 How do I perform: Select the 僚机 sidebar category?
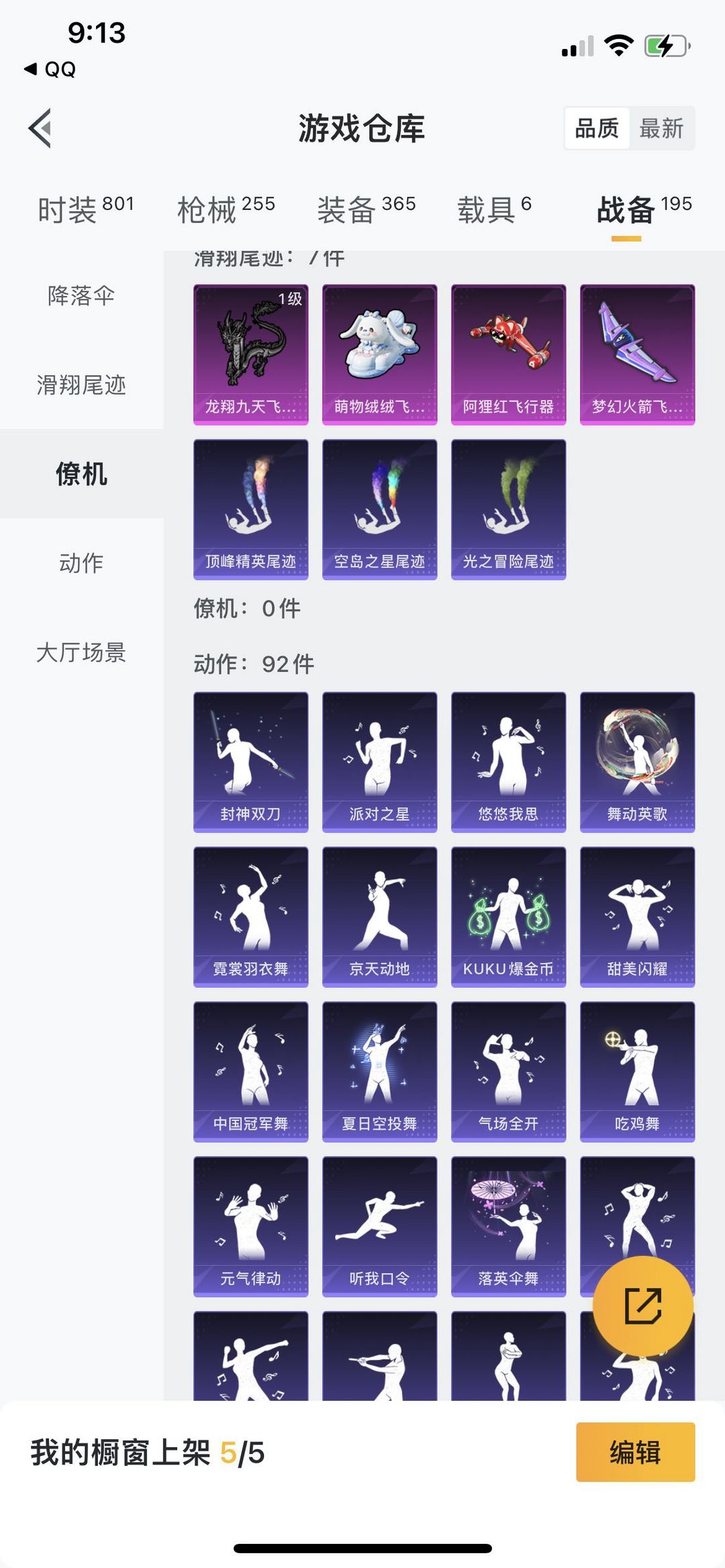click(x=80, y=474)
